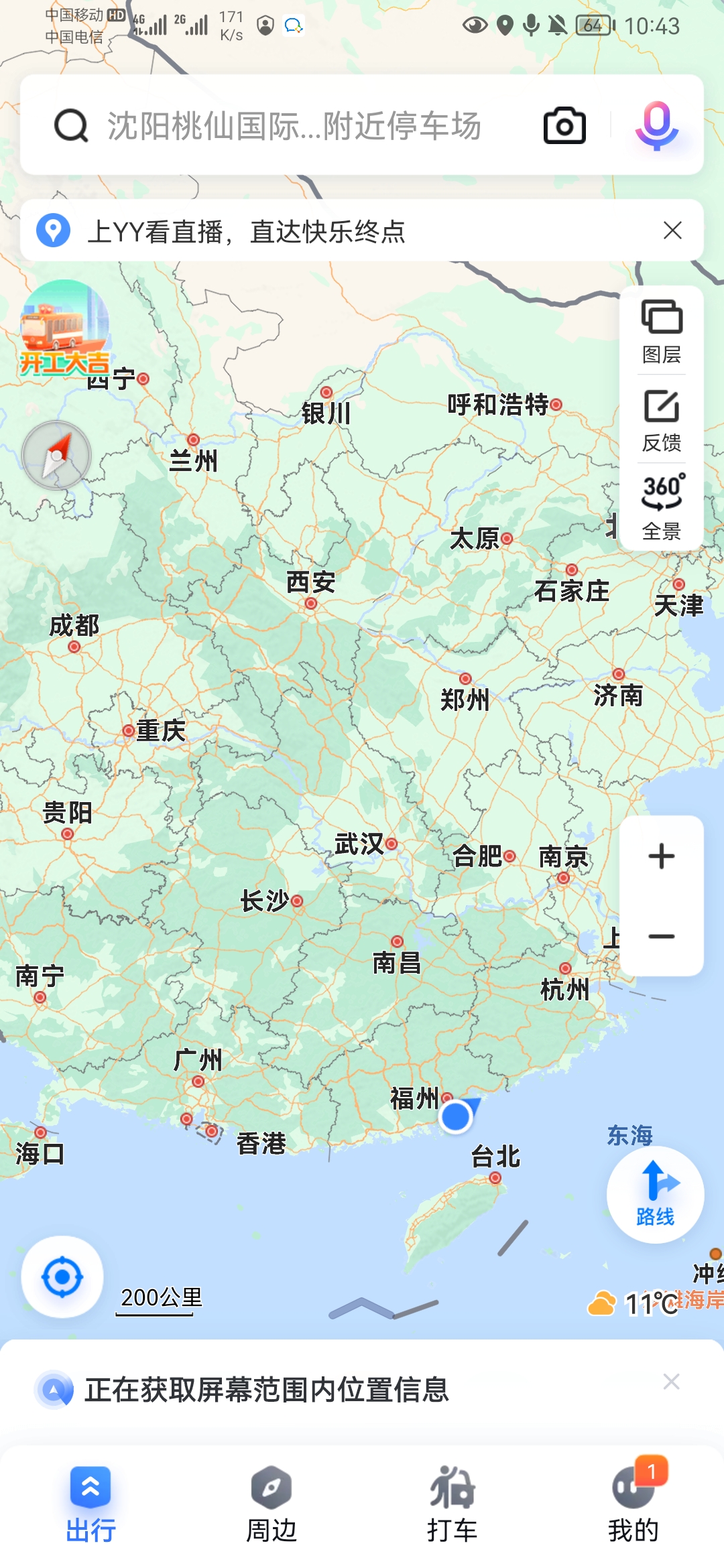
Task: Switch to the 出行 tab
Action: (x=90, y=1505)
